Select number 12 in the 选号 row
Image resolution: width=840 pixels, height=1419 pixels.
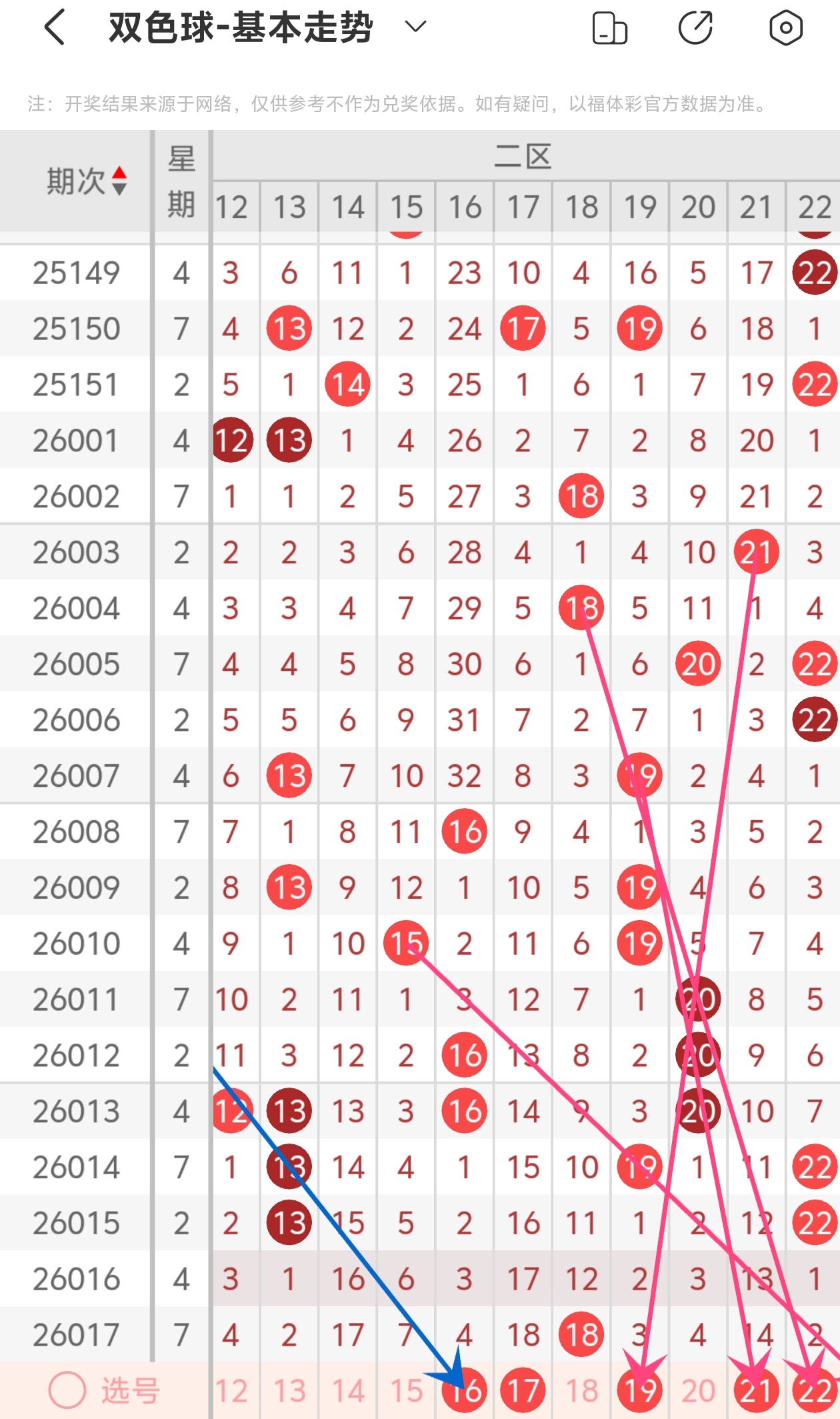point(231,1391)
